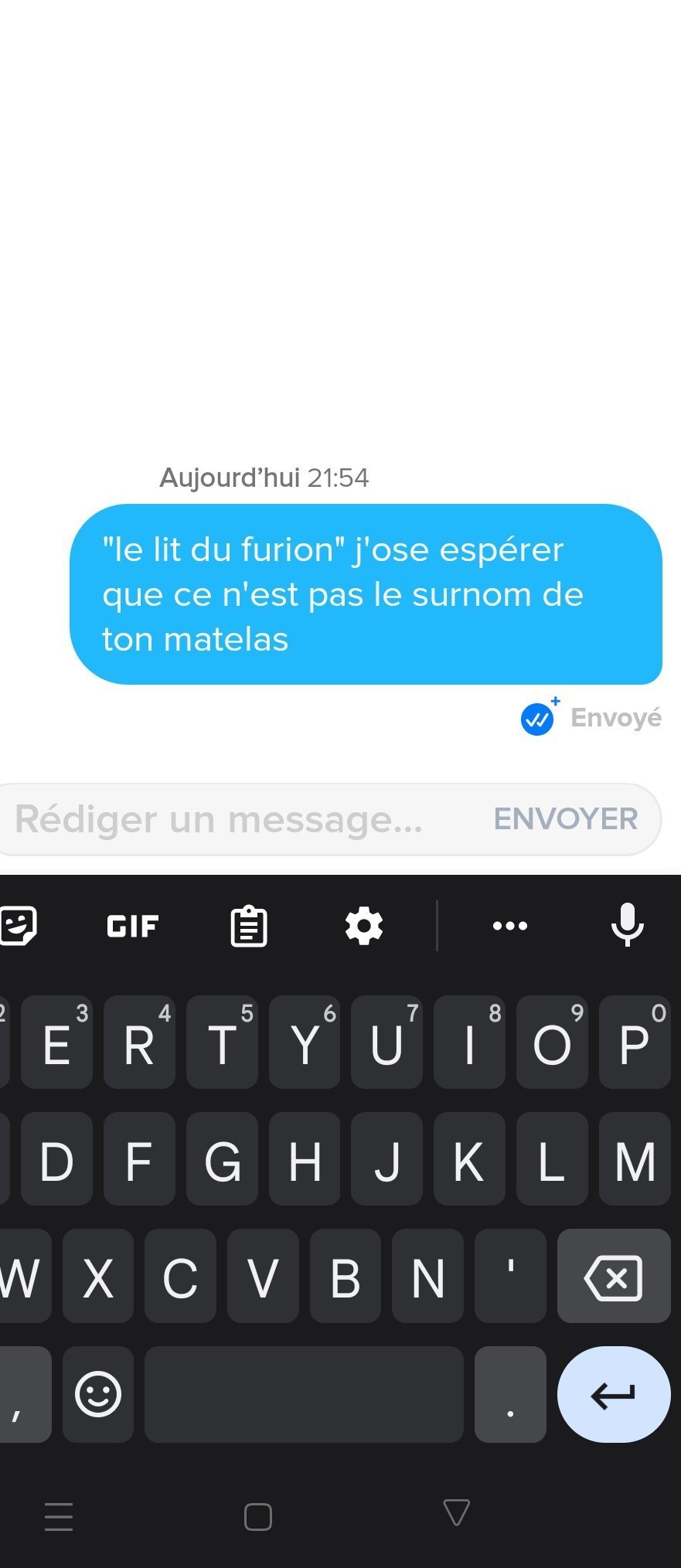The width and height of the screenshot is (681, 1568).
Task: Tap the space bar
Action: click(304, 1396)
